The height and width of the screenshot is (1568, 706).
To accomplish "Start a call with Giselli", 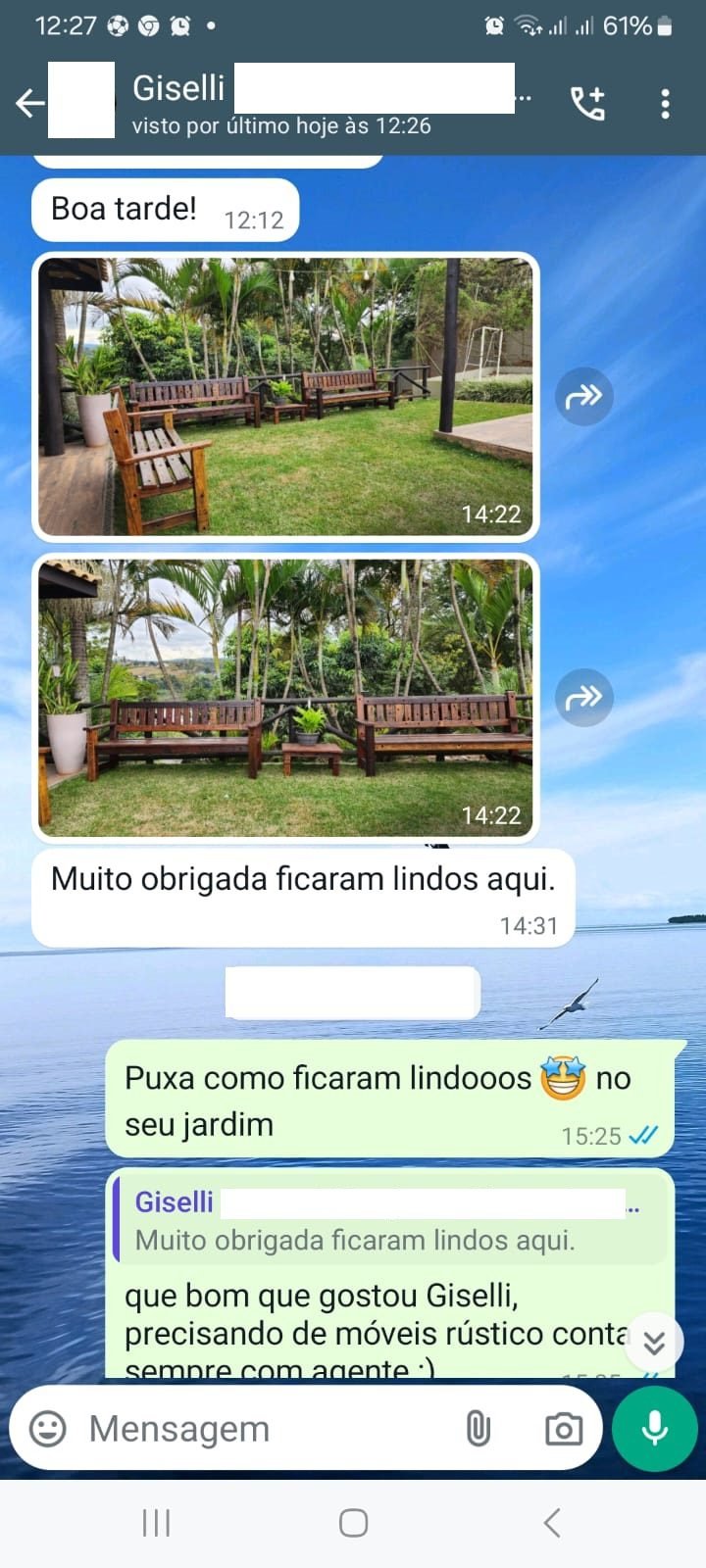I will [x=587, y=103].
